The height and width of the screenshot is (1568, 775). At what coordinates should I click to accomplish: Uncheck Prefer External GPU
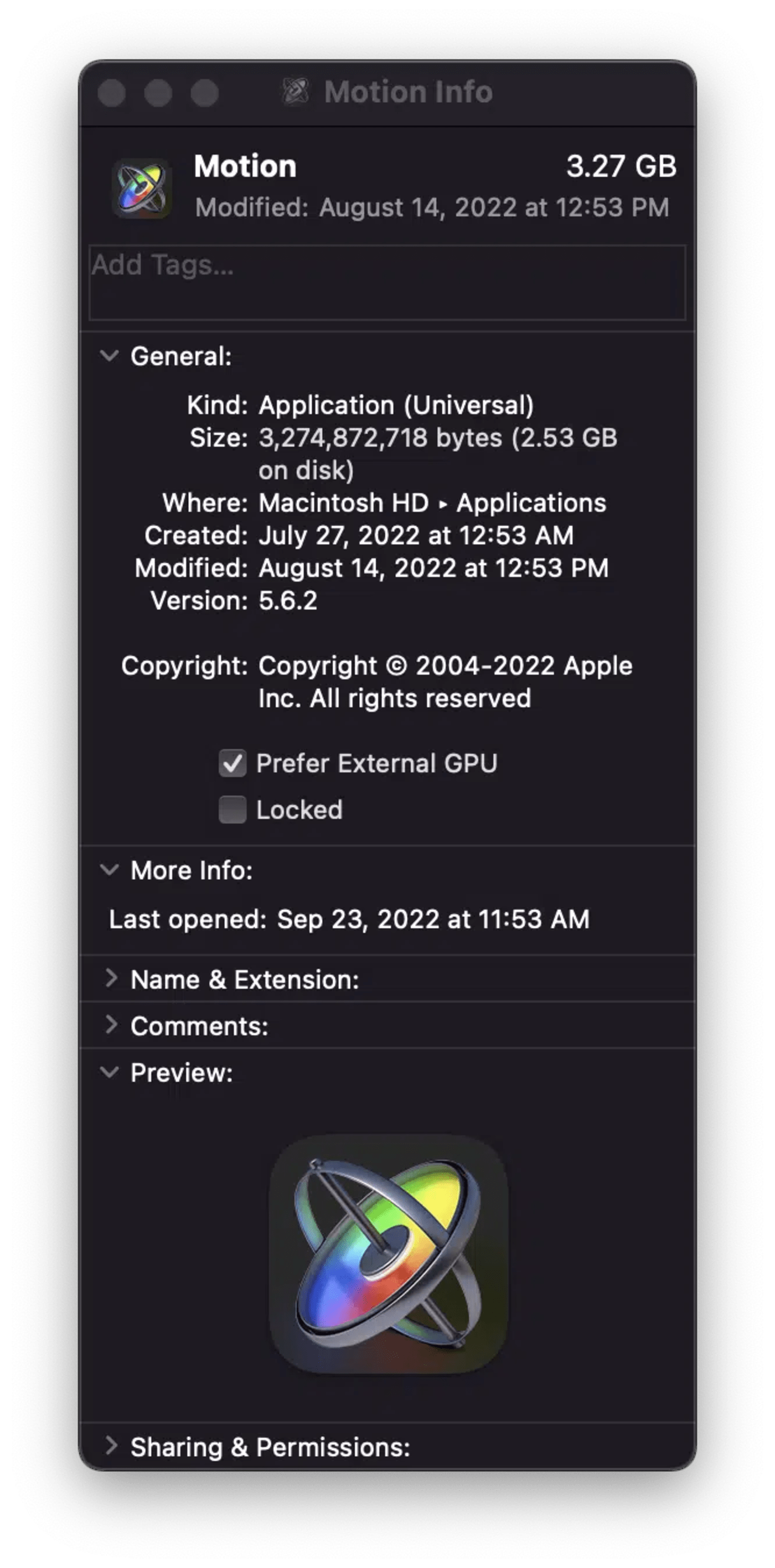[232, 764]
